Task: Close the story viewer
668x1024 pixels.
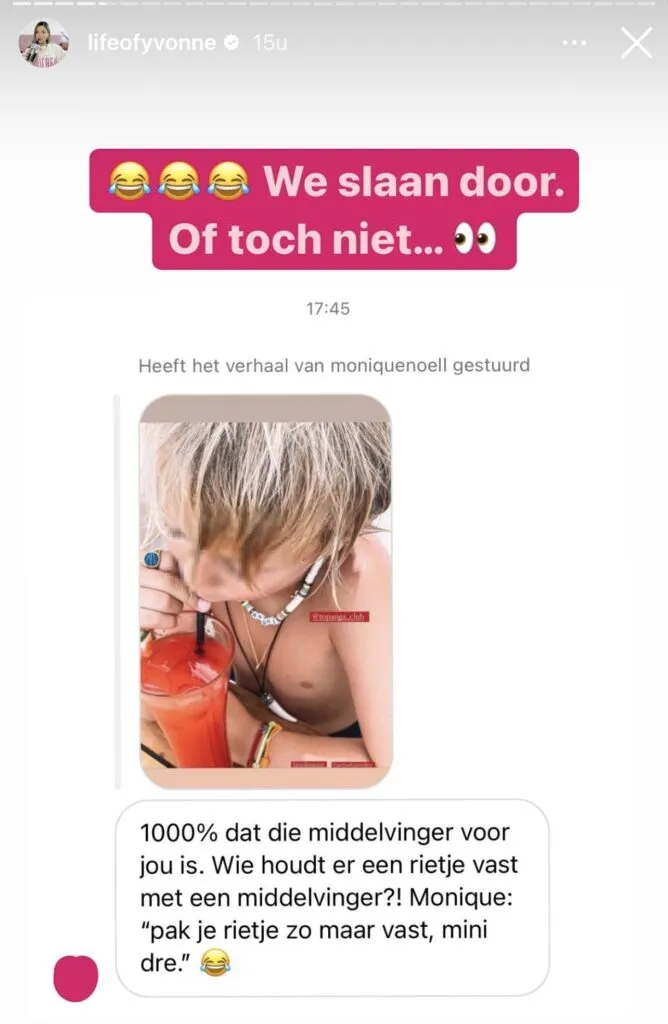Action: click(636, 43)
